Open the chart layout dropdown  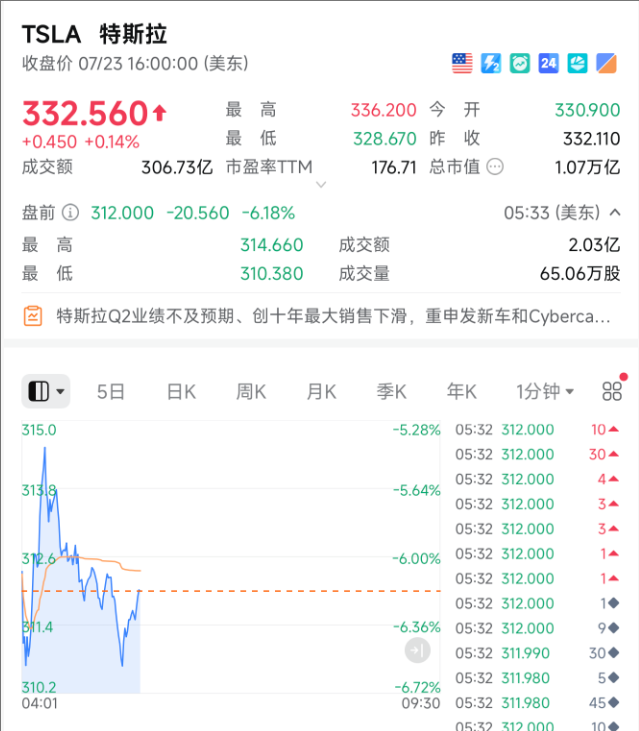[x=46, y=391]
